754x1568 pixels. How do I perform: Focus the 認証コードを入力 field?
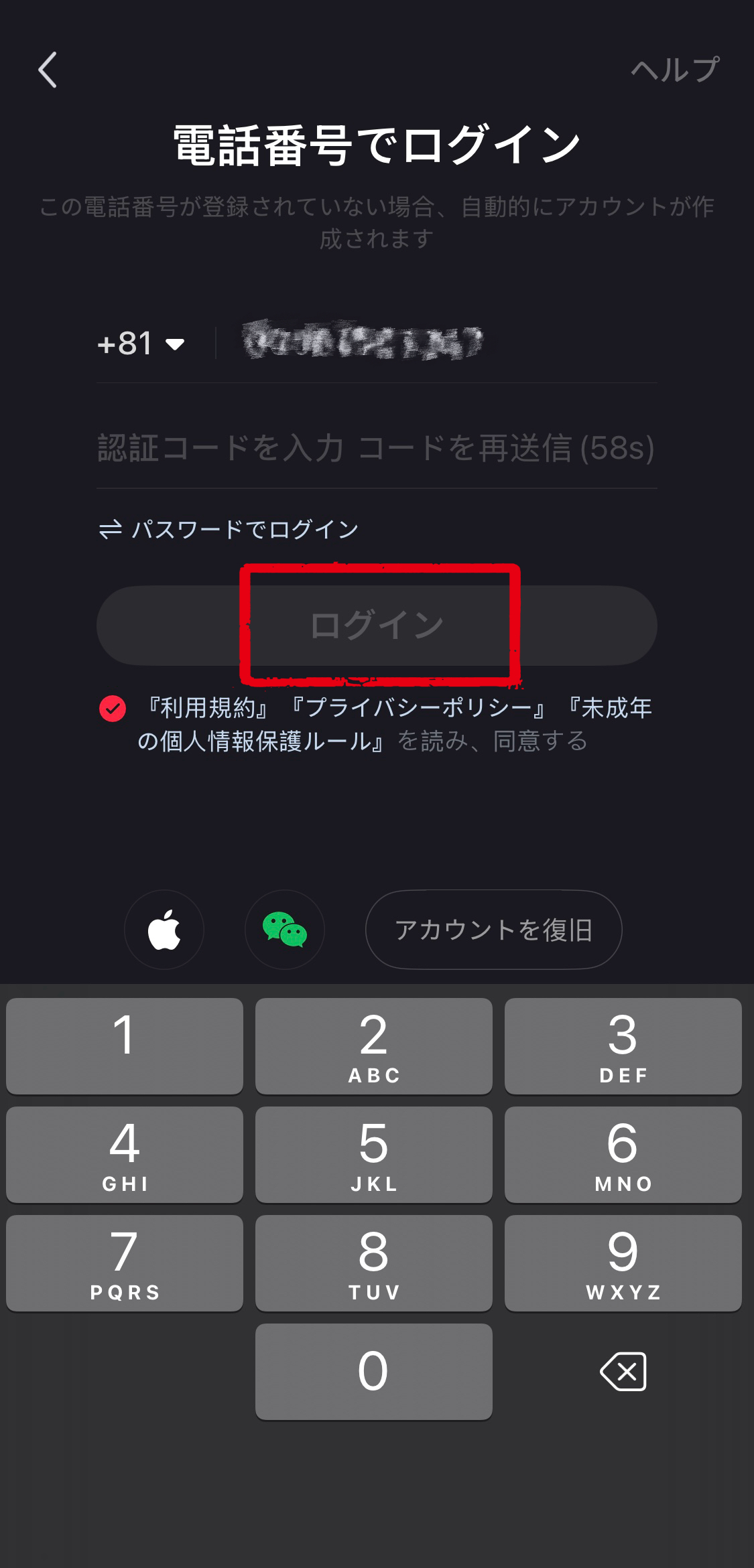point(221,448)
